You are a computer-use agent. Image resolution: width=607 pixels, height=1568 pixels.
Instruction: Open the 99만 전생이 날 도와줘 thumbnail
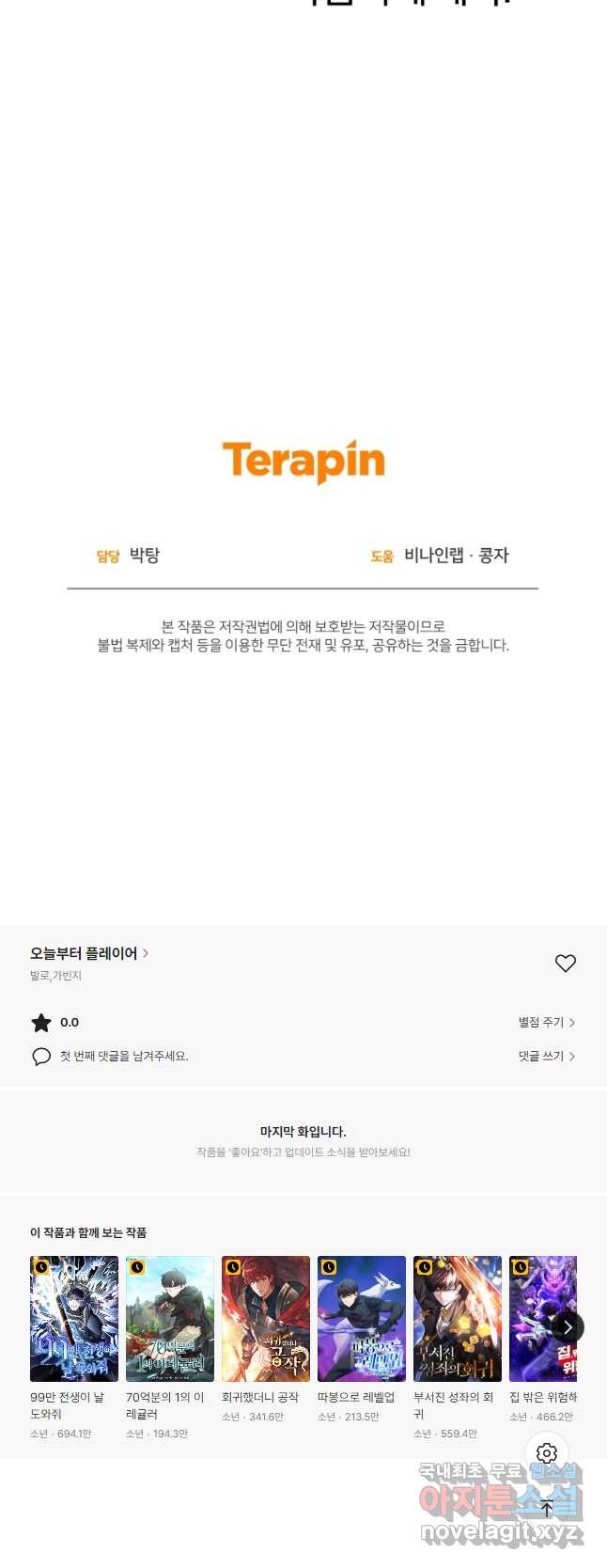tap(74, 1318)
